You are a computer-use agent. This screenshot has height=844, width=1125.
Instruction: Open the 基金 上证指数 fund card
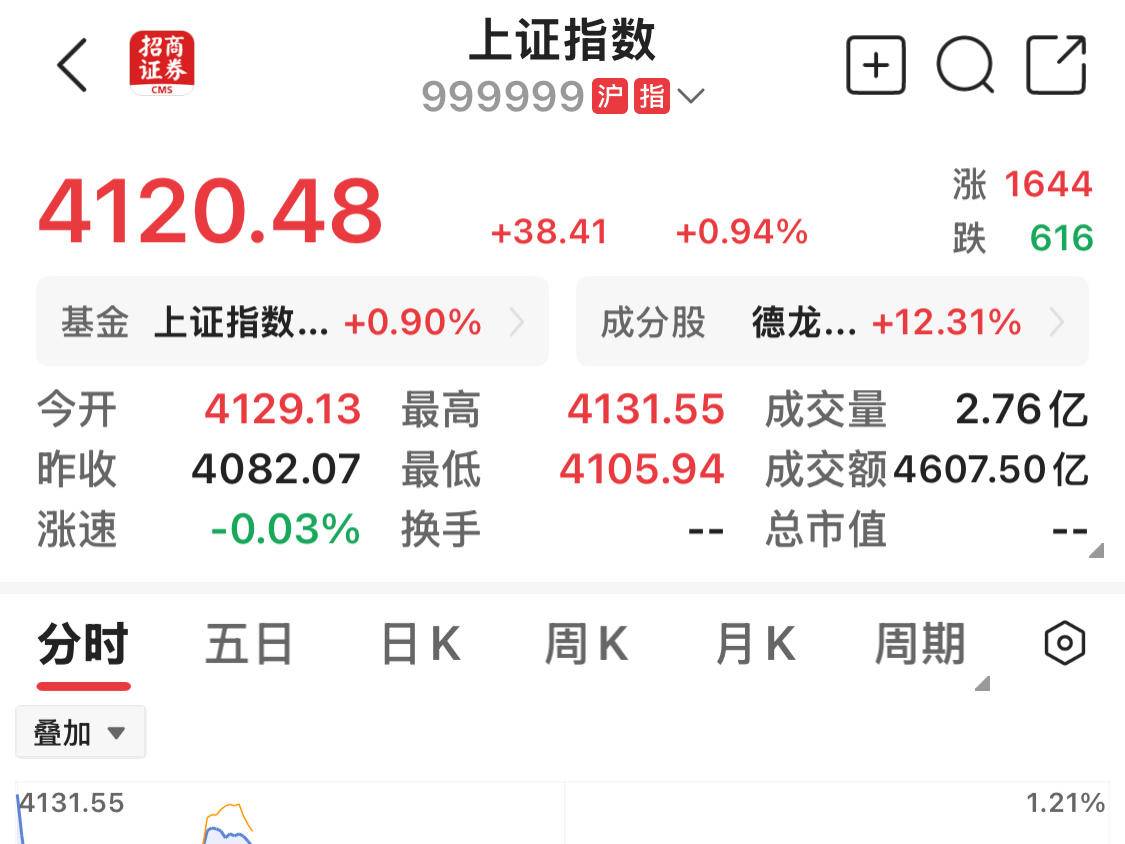coord(292,322)
